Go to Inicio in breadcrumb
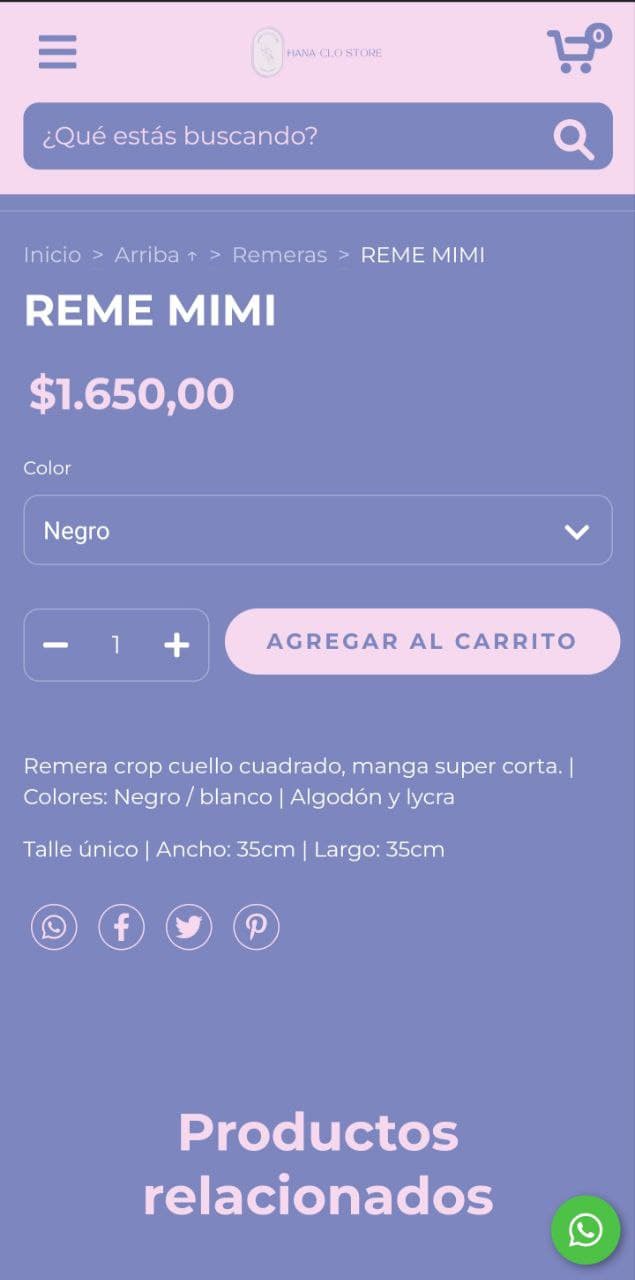This screenshot has width=635, height=1280. [52, 255]
